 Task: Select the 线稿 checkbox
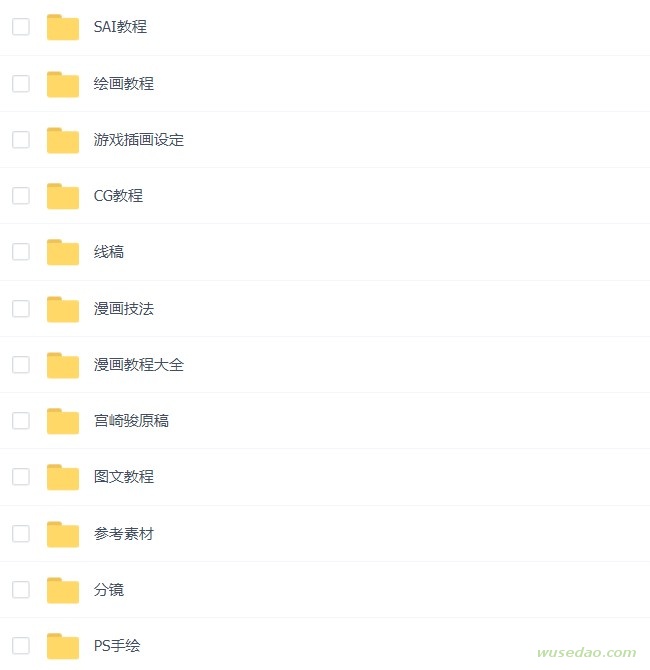click(x=21, y=252)
